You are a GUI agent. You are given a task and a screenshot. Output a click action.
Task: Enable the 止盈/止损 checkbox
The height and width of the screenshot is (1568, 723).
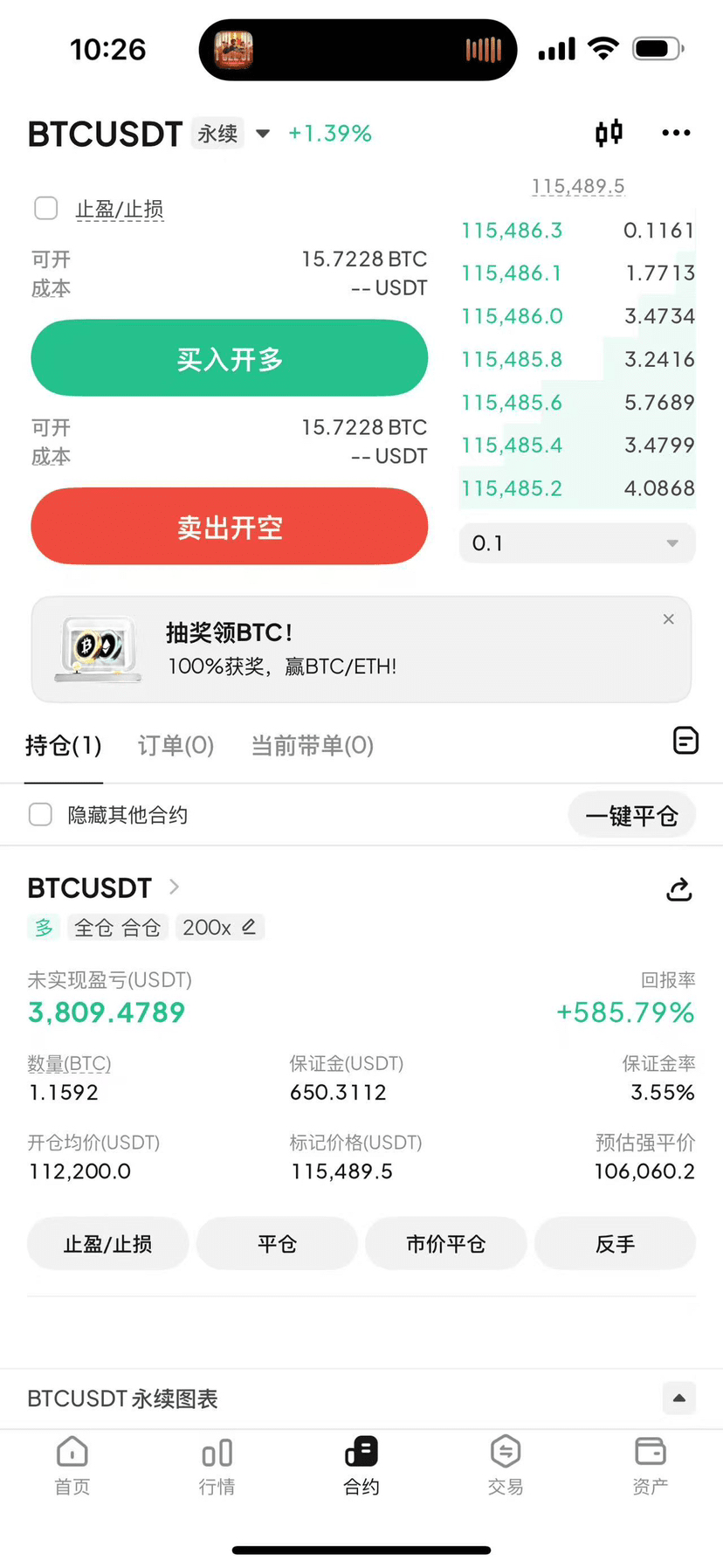[45, 209]
